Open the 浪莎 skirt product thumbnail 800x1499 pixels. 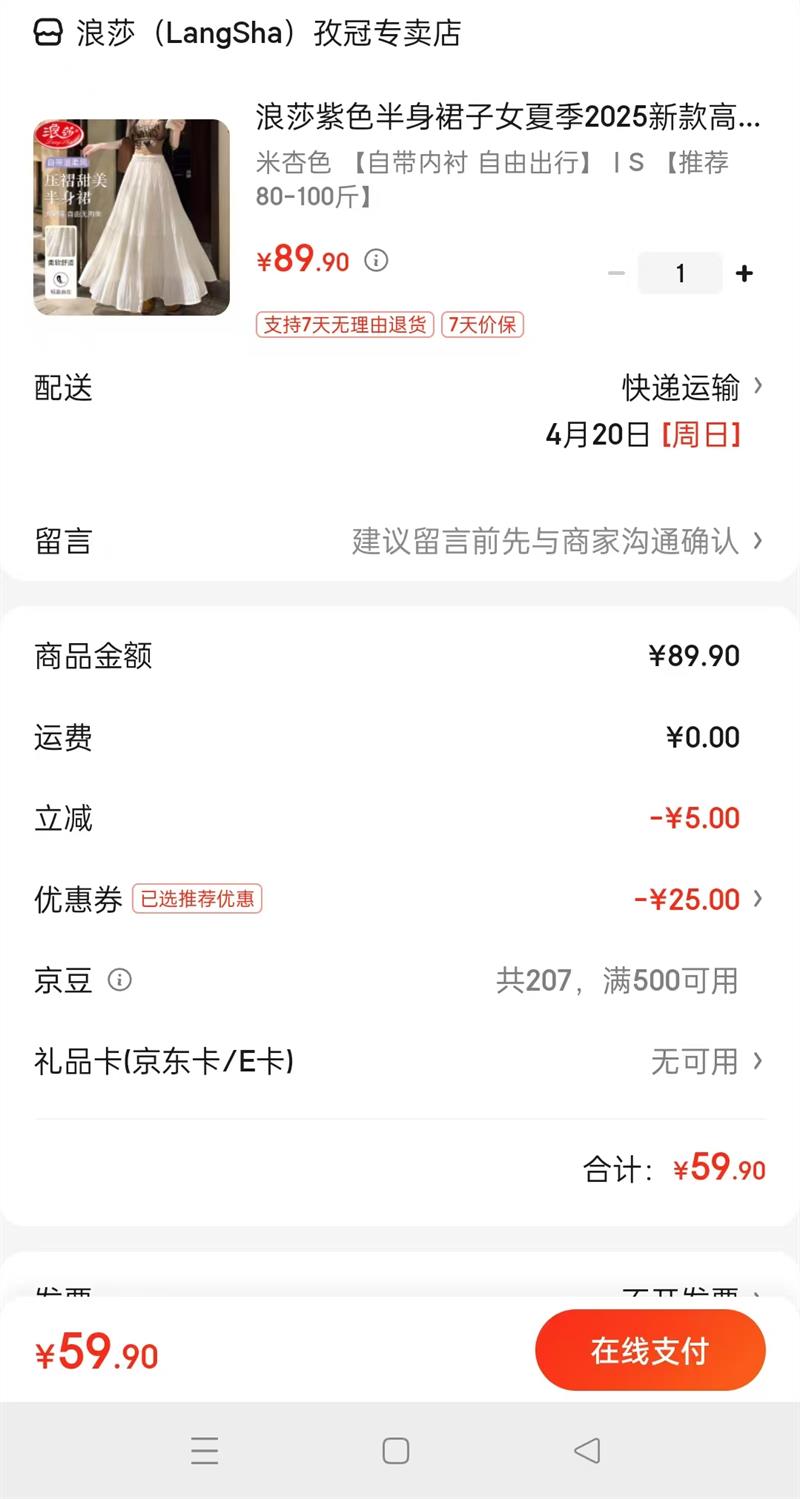[132, 218]
